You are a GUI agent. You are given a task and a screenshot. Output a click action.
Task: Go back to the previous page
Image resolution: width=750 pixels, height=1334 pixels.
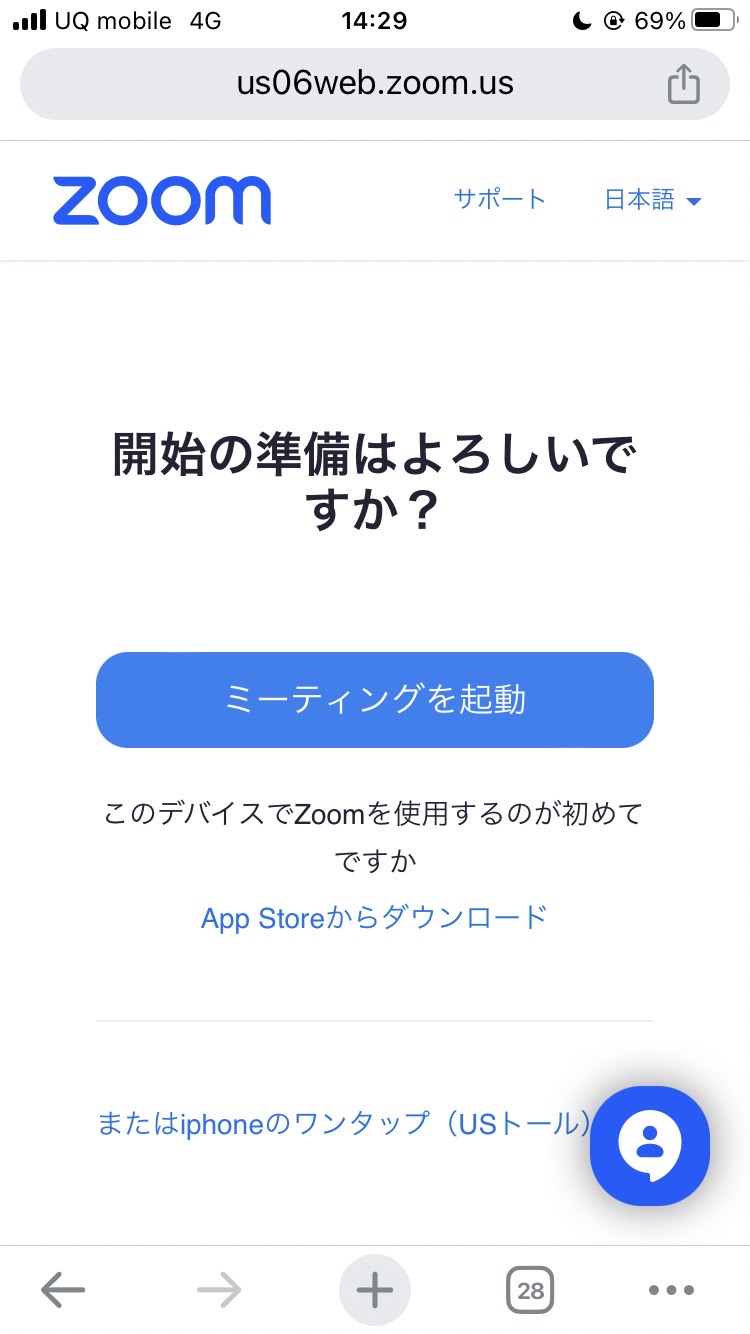[63, 1291]
